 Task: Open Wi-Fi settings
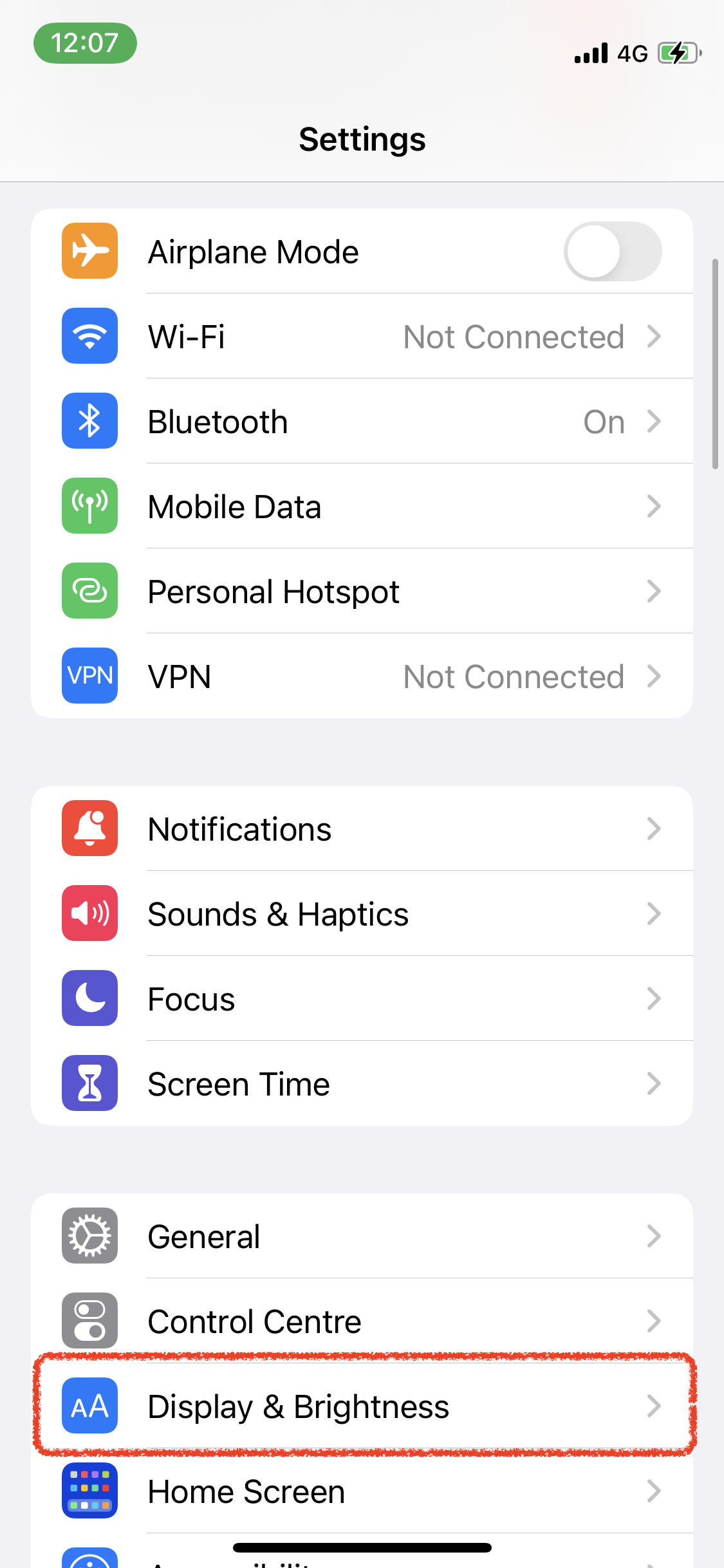point(362,337)
